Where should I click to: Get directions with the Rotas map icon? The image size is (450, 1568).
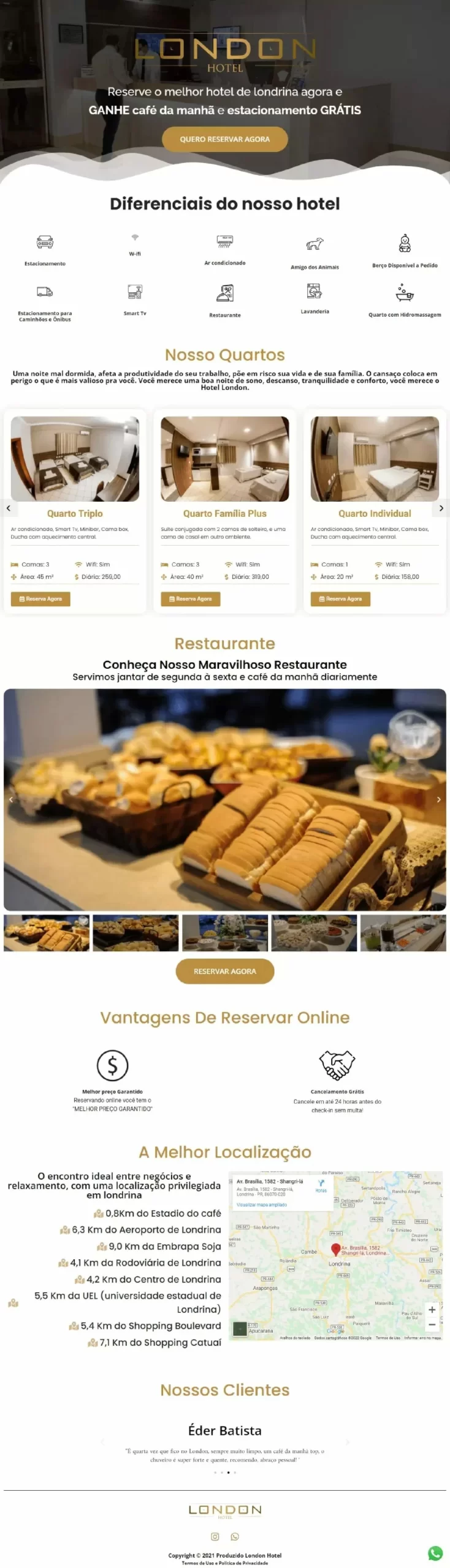[321, 1185]
